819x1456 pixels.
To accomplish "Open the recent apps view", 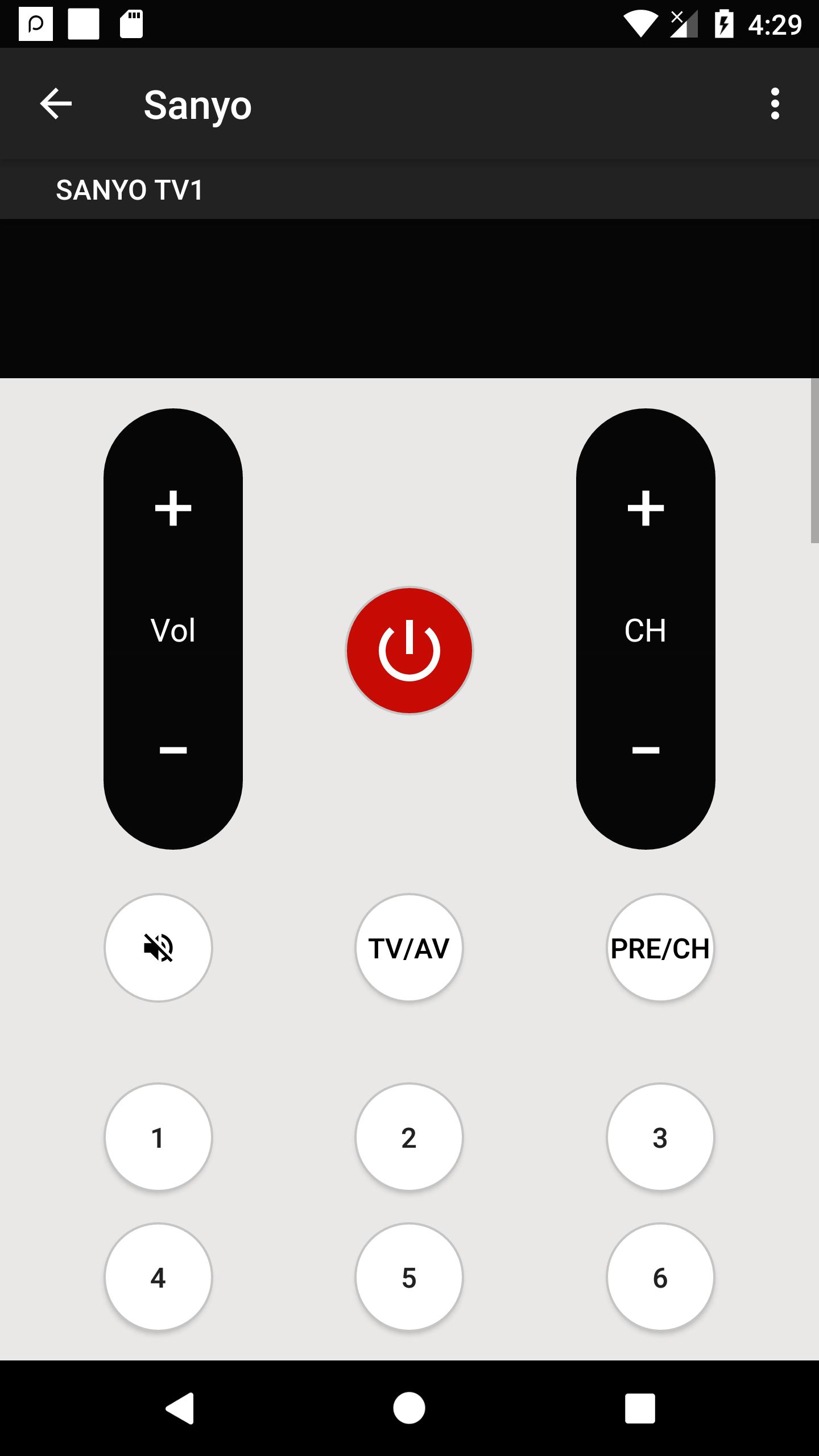I will 640,1408.
